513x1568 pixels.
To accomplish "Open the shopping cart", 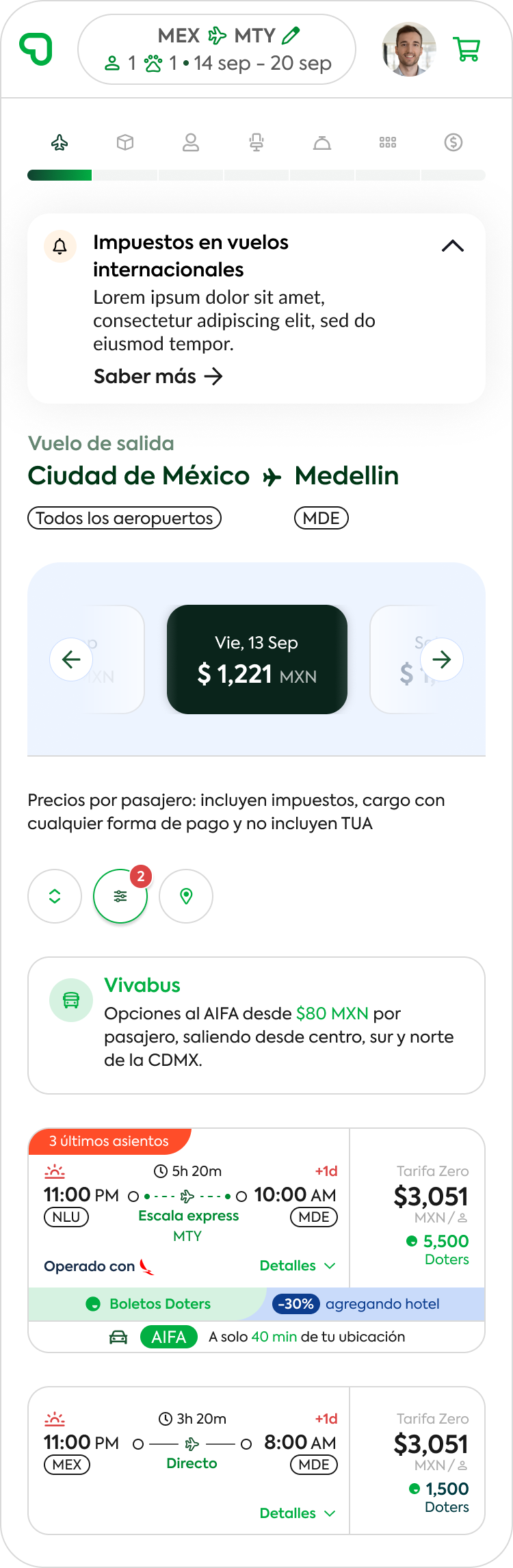I will point(466,49).
